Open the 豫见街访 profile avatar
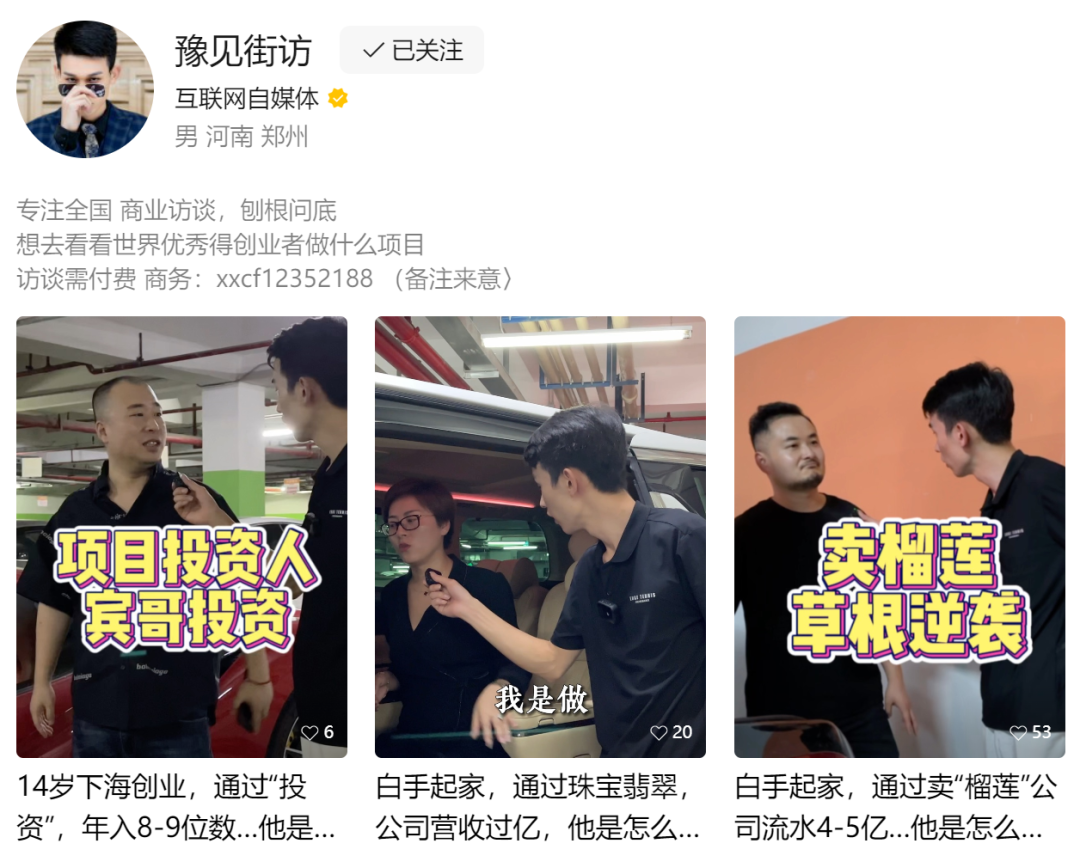This screenshot has height=868, width=1080. click(85, 89)
